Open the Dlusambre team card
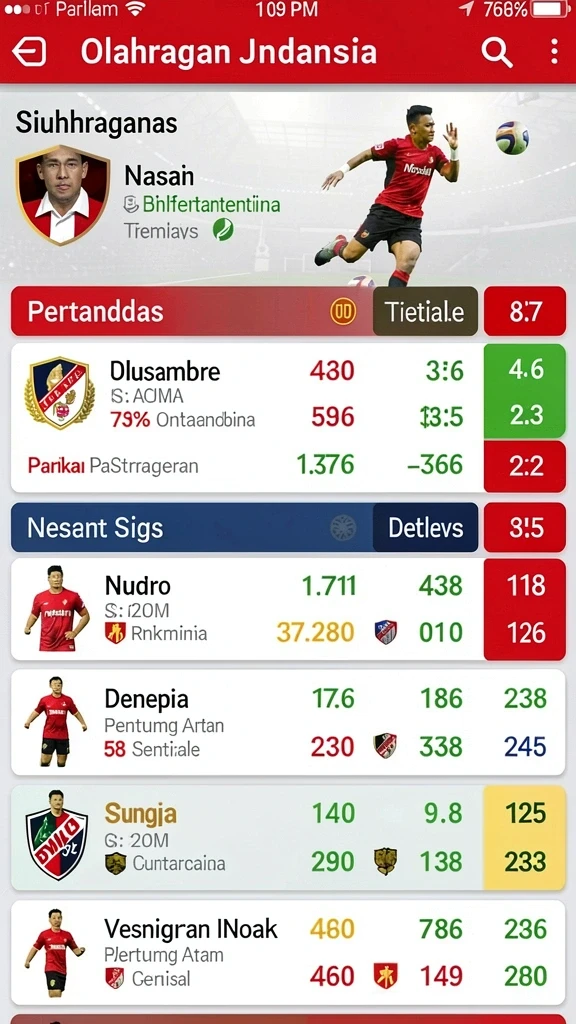Image resolution: width=576 pixels, height=1024 pixels. 288,418
